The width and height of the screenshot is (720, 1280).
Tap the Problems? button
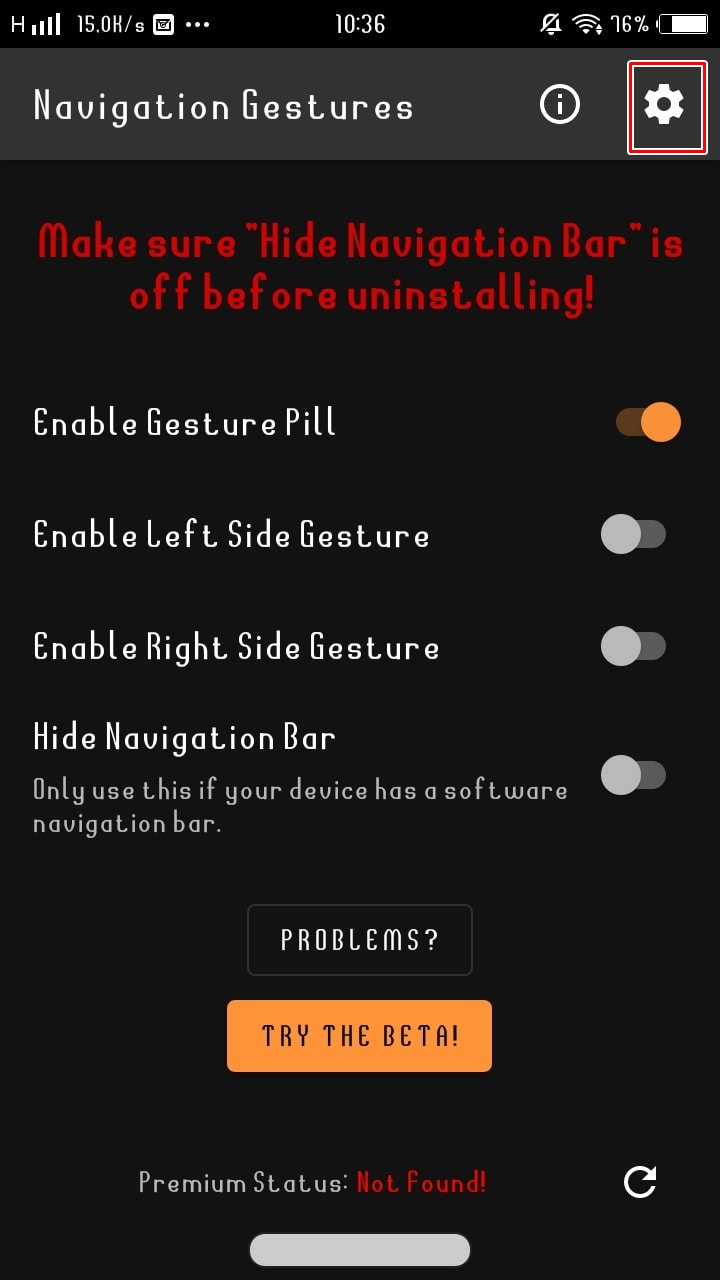[x=360, y=940]
